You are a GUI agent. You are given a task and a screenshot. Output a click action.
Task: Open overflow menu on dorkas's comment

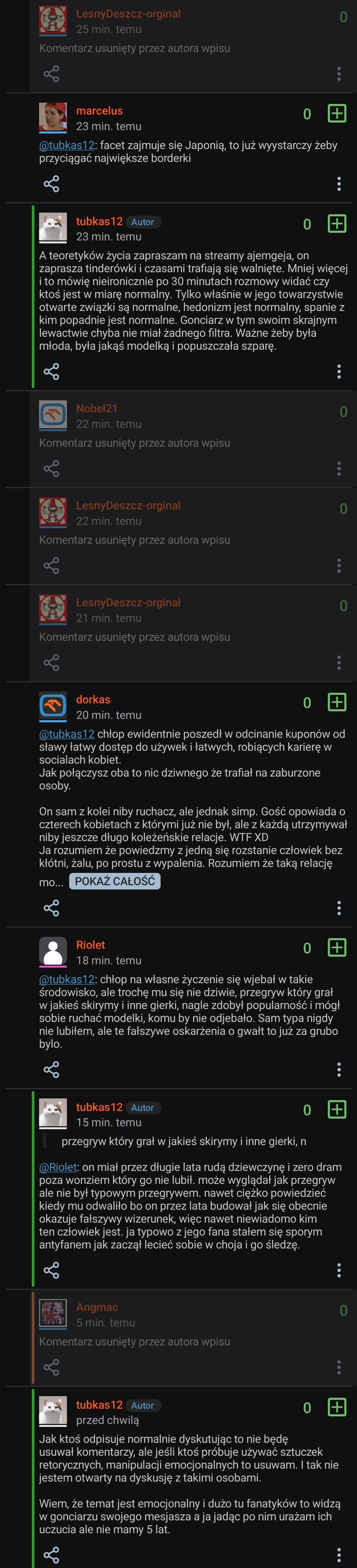[339, 908]
